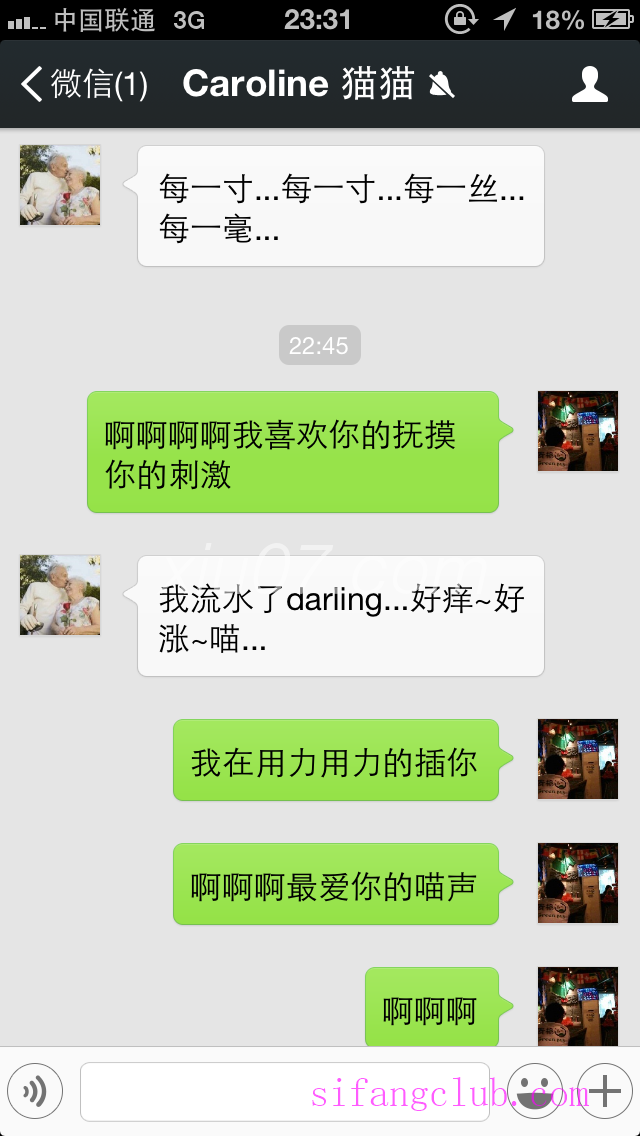Switch to voice message input
640x1136 pixels.
35,1091
